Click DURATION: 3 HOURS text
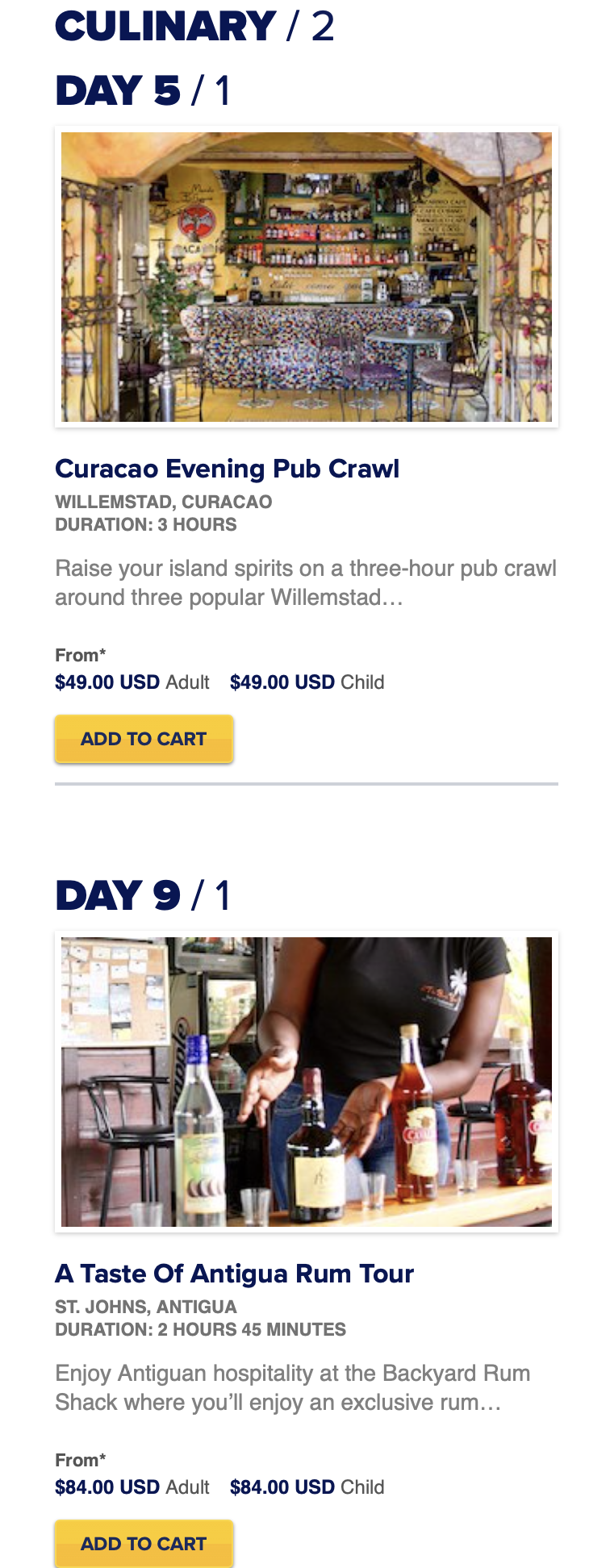 [147, 525]
